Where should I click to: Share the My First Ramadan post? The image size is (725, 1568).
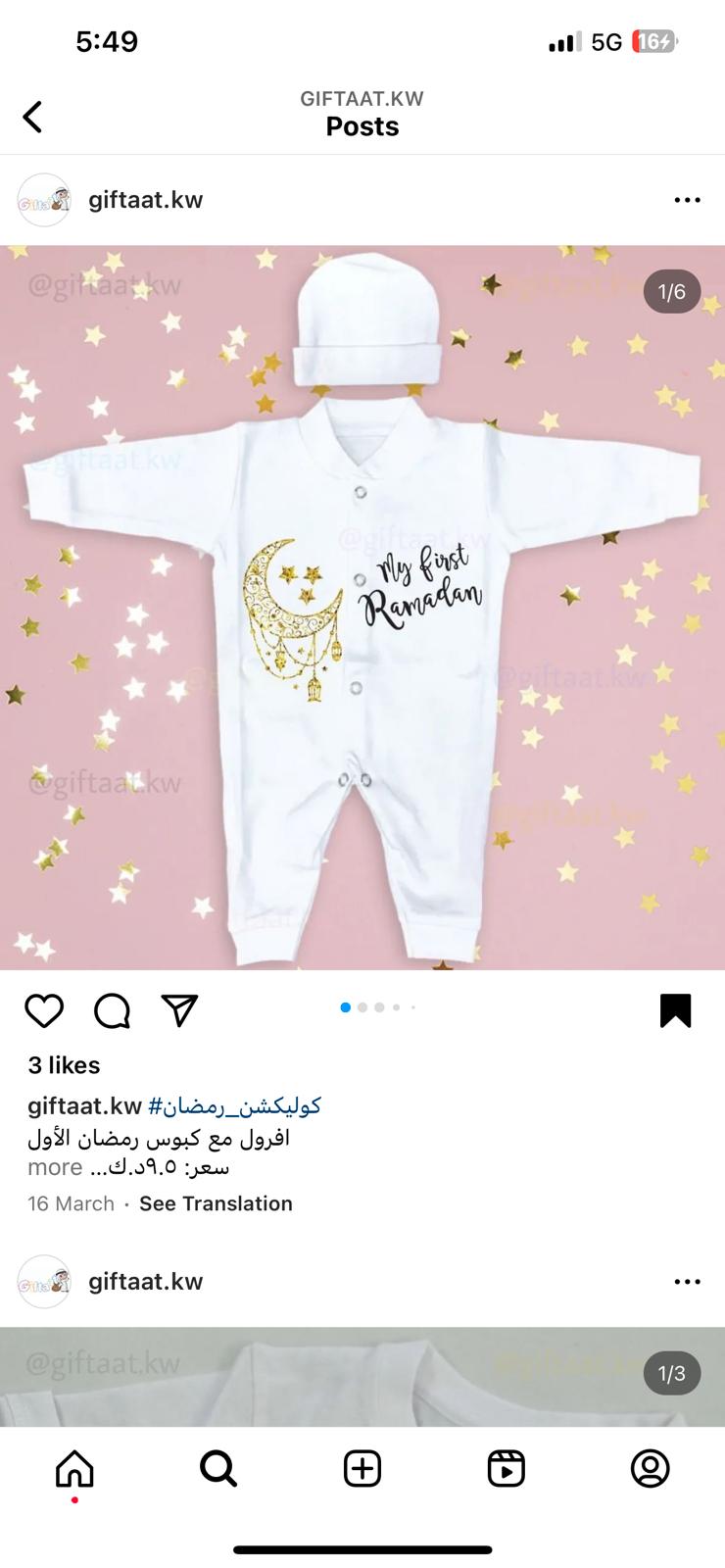(179, 1010)
